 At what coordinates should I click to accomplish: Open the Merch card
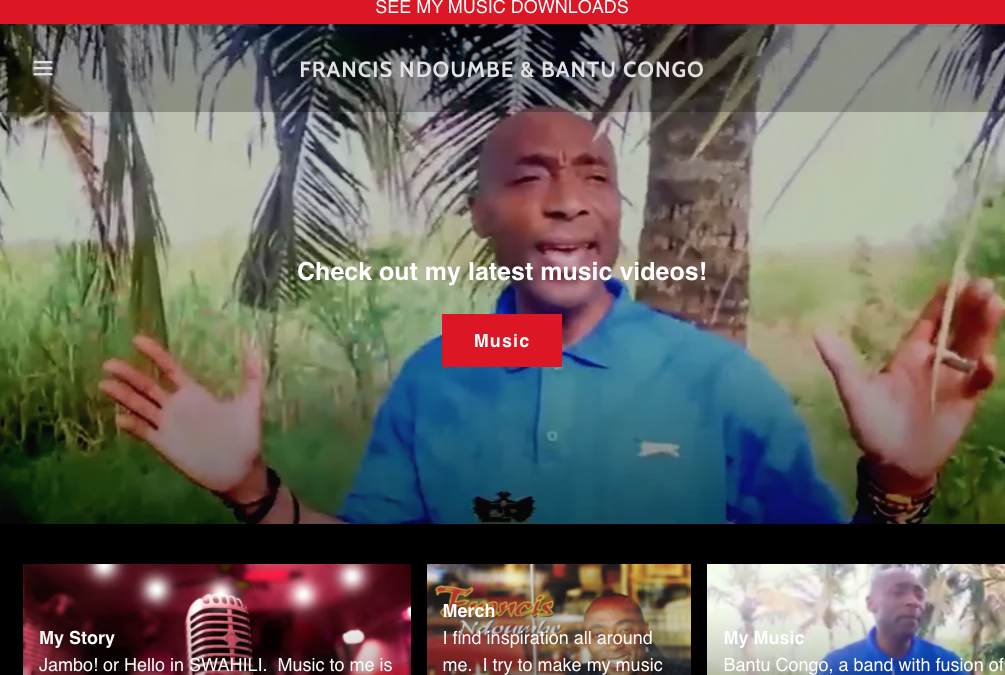558,620
